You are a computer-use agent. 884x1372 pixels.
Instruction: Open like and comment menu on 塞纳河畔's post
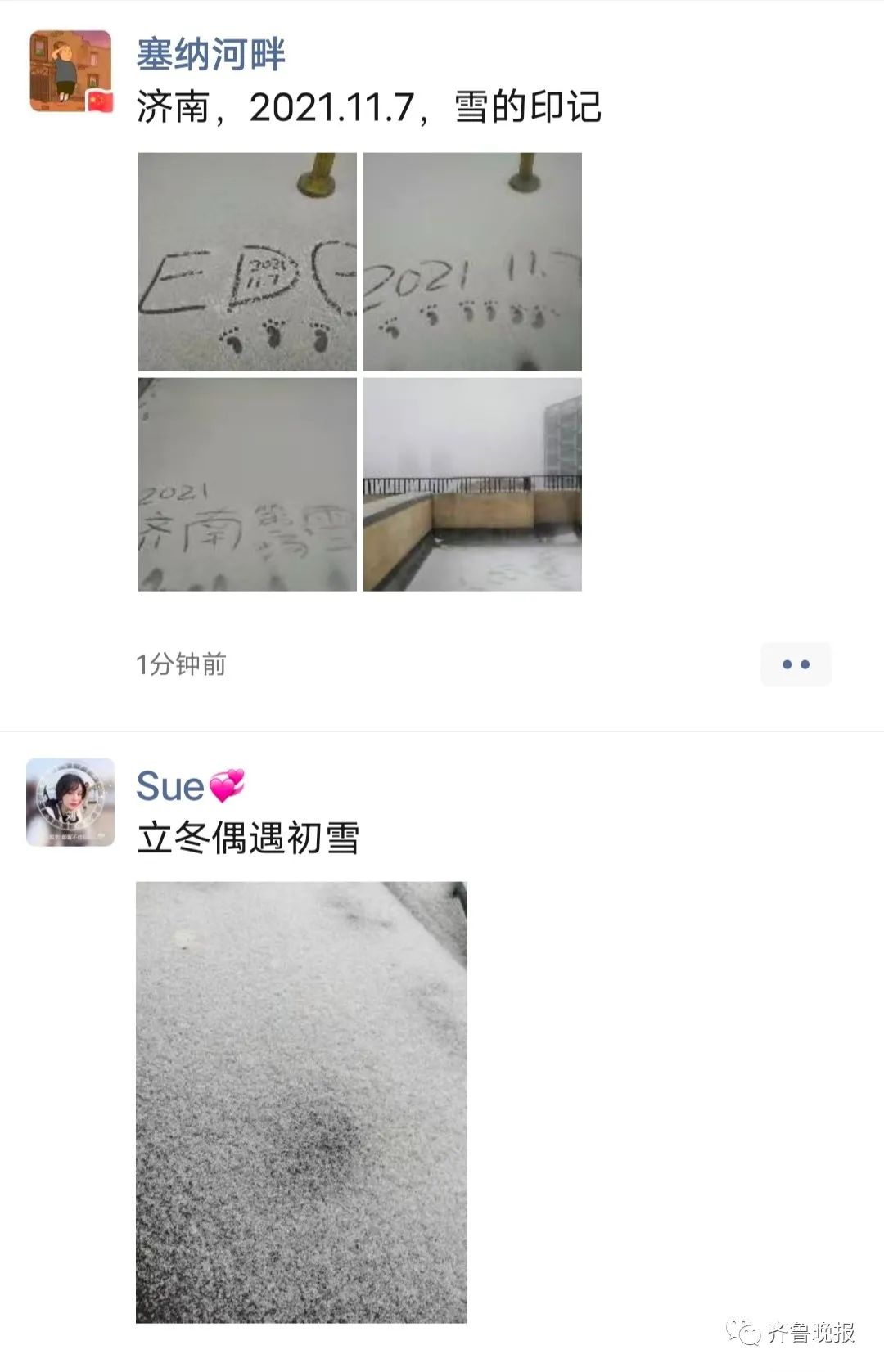point(795,664)
